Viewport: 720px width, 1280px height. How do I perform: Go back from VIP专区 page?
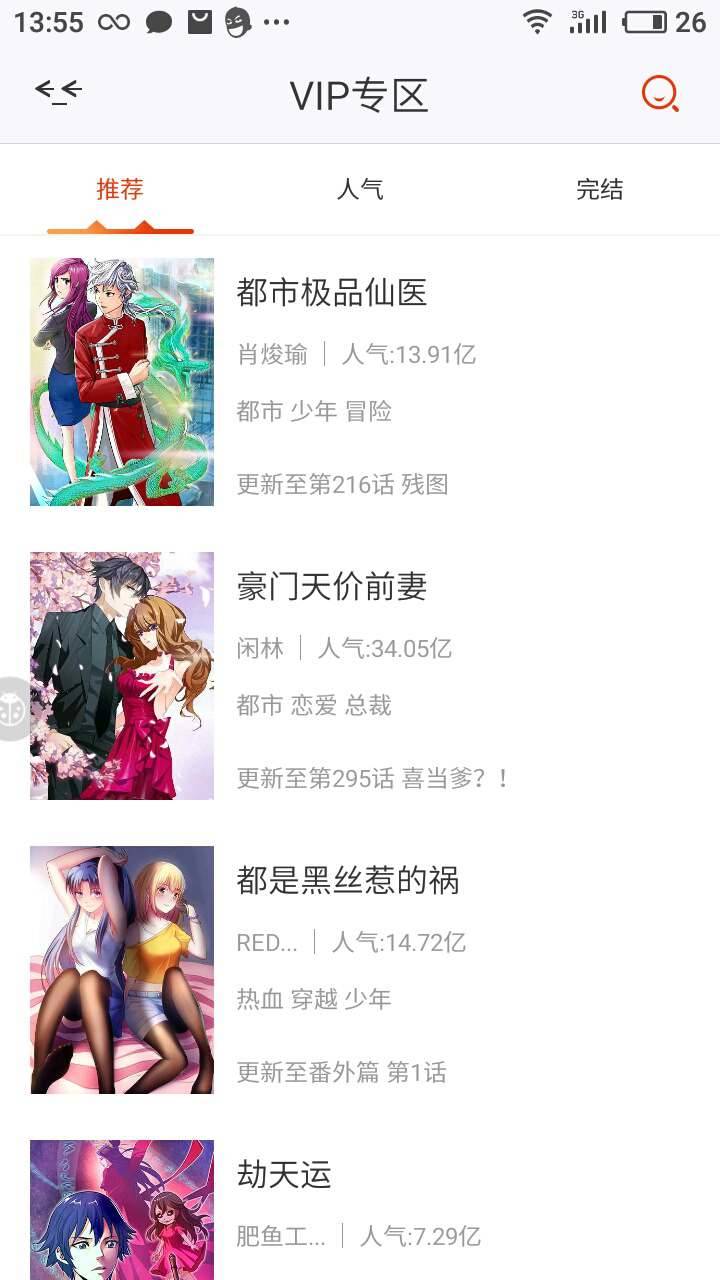58,93
